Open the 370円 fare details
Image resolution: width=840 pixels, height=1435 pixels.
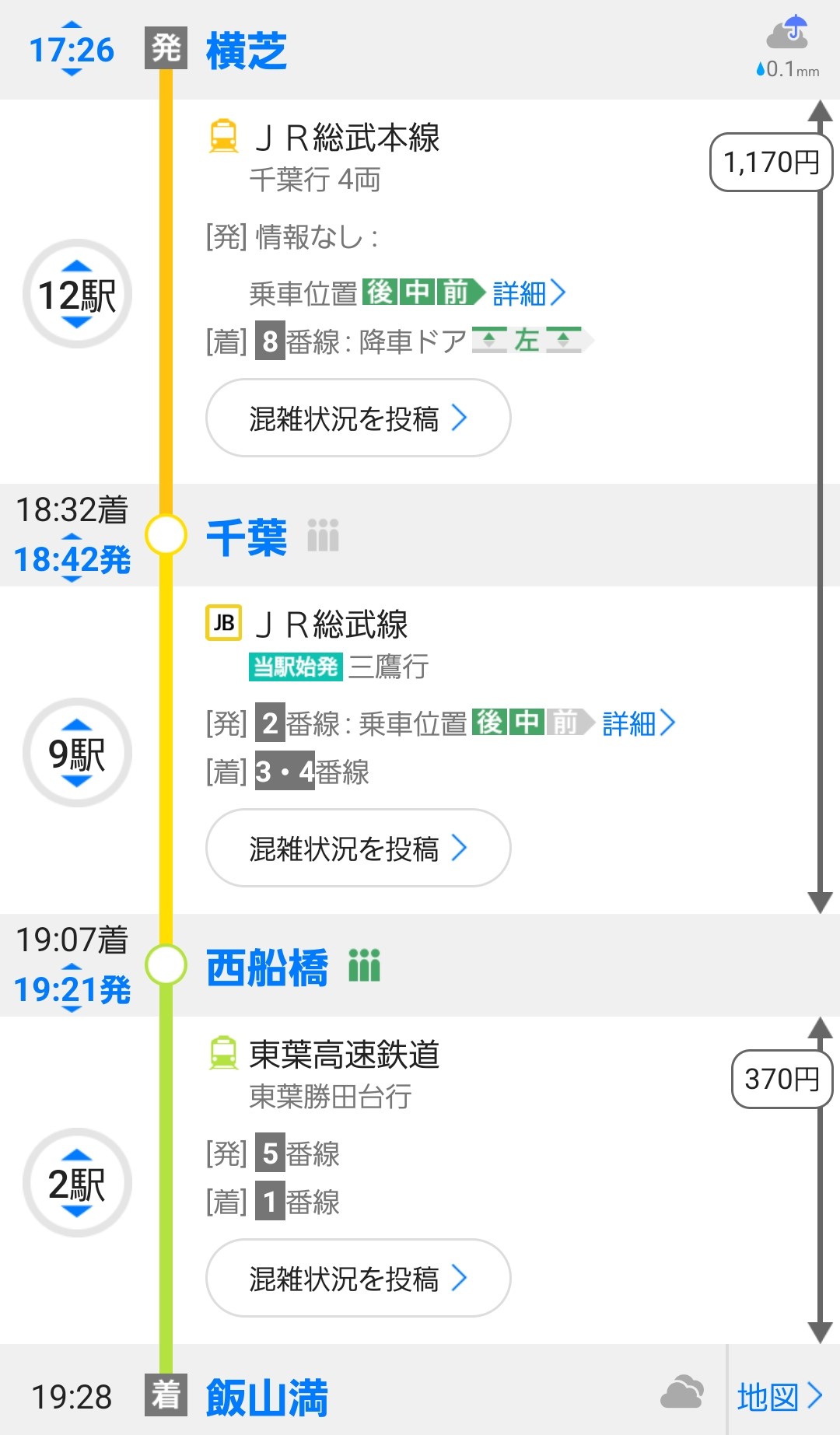pos(782,1079)
